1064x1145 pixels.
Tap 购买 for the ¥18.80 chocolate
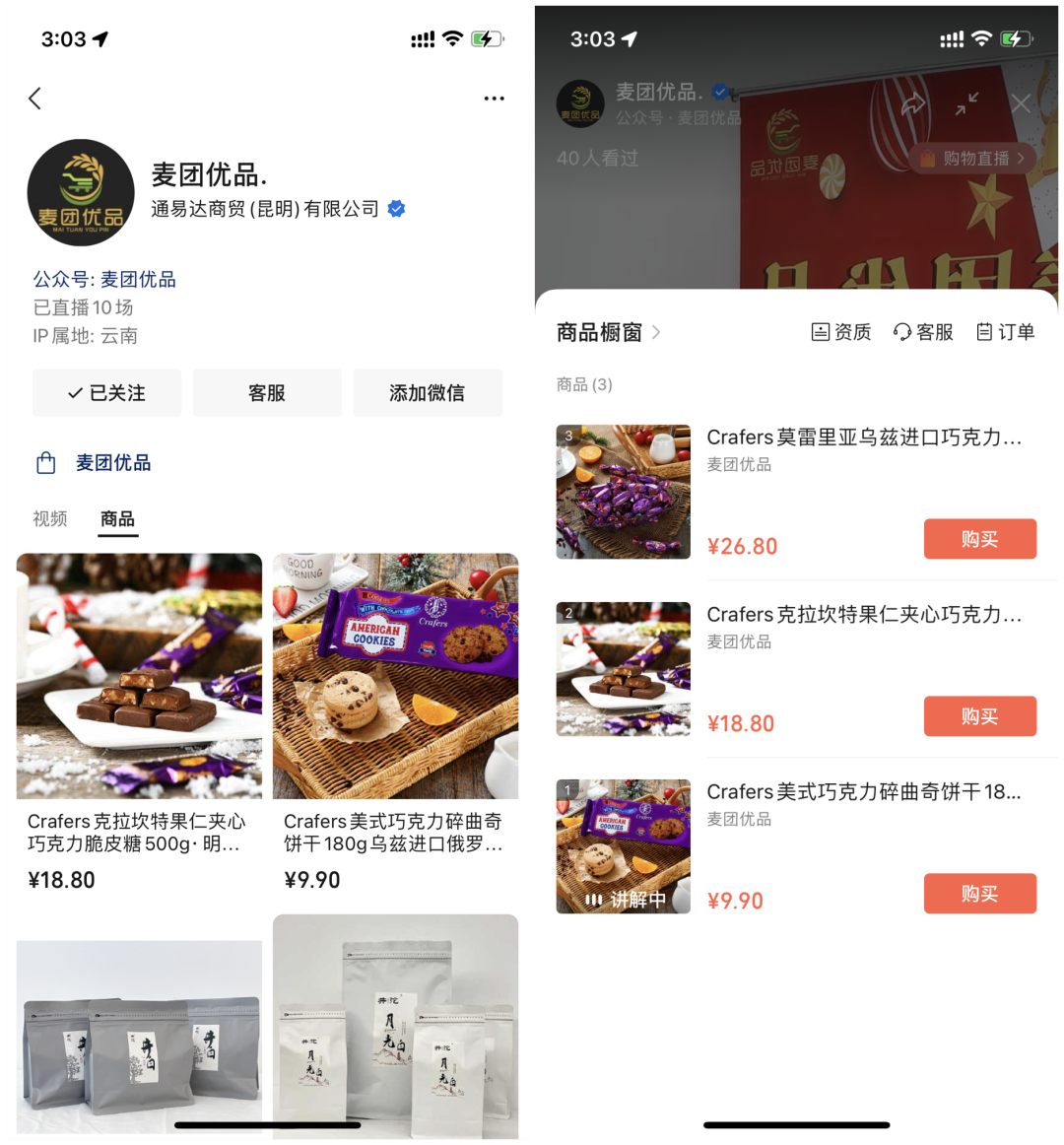[979, 716]
